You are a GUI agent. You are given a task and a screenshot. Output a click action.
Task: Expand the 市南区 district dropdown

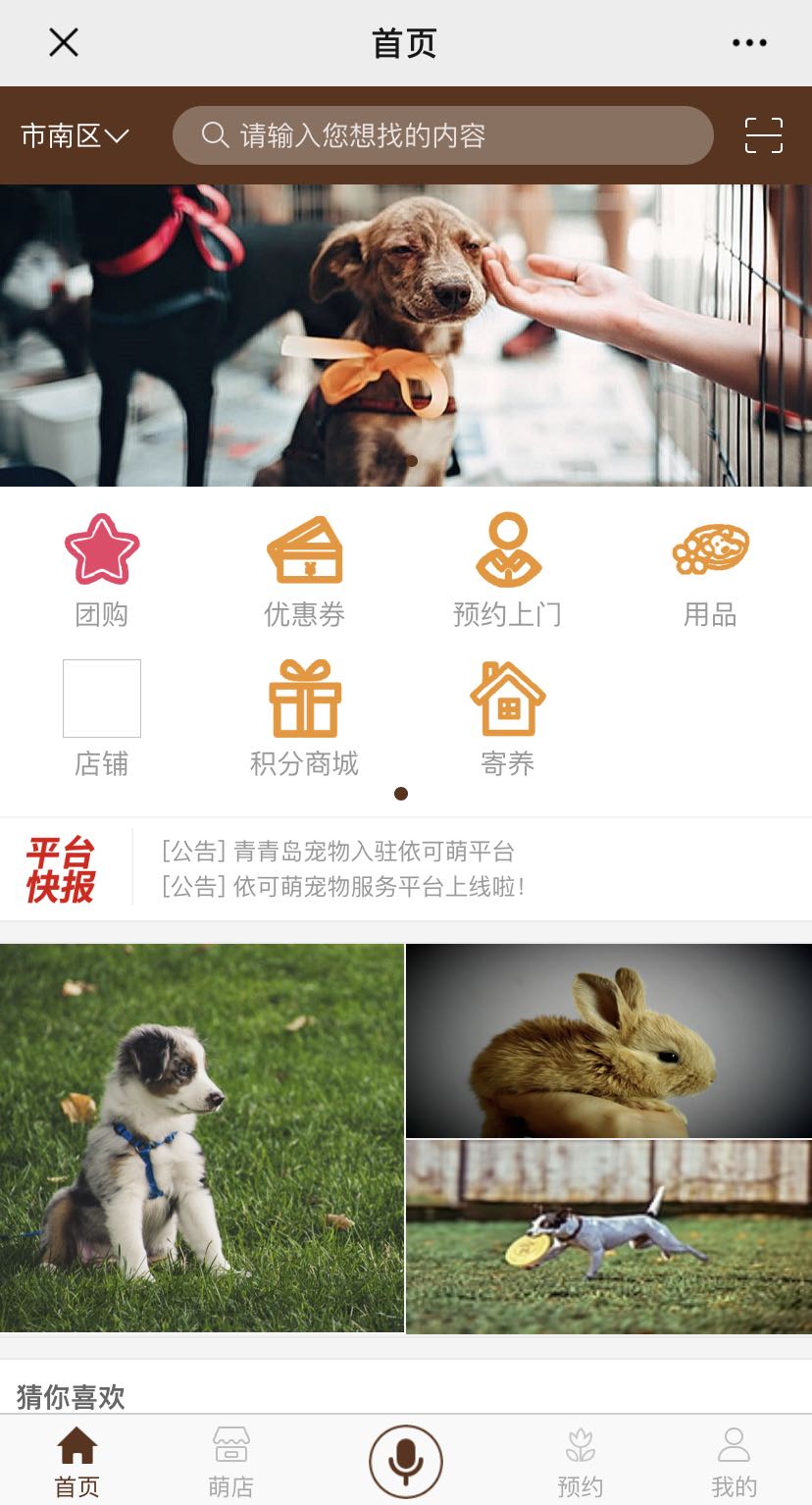tap(76, 135)
